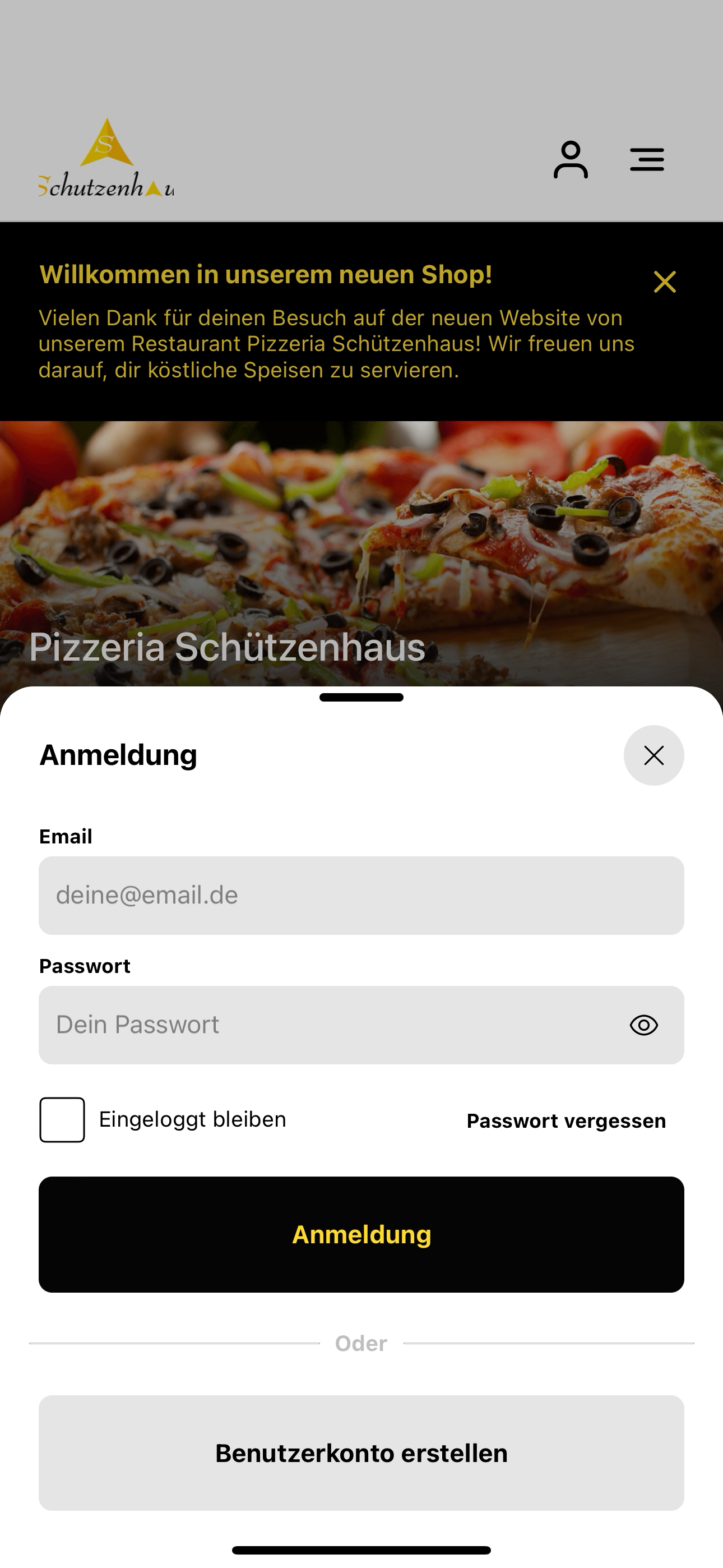Screen dimensions: 723x1568
Task: Check the Eingeloggt bleiben box
Action: pos(62,1120)
